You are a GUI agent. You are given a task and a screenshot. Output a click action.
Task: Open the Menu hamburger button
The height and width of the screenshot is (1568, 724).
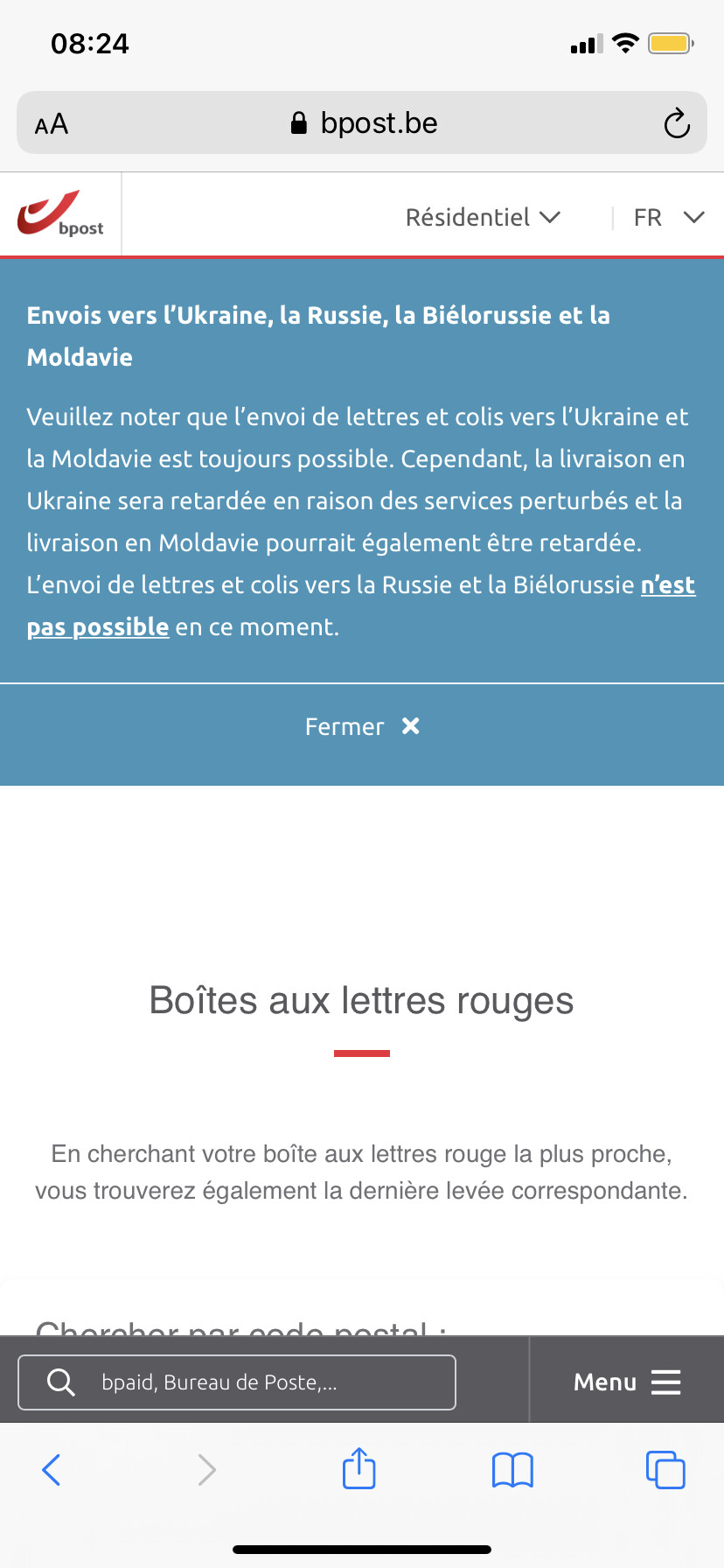click(627, 1382)
